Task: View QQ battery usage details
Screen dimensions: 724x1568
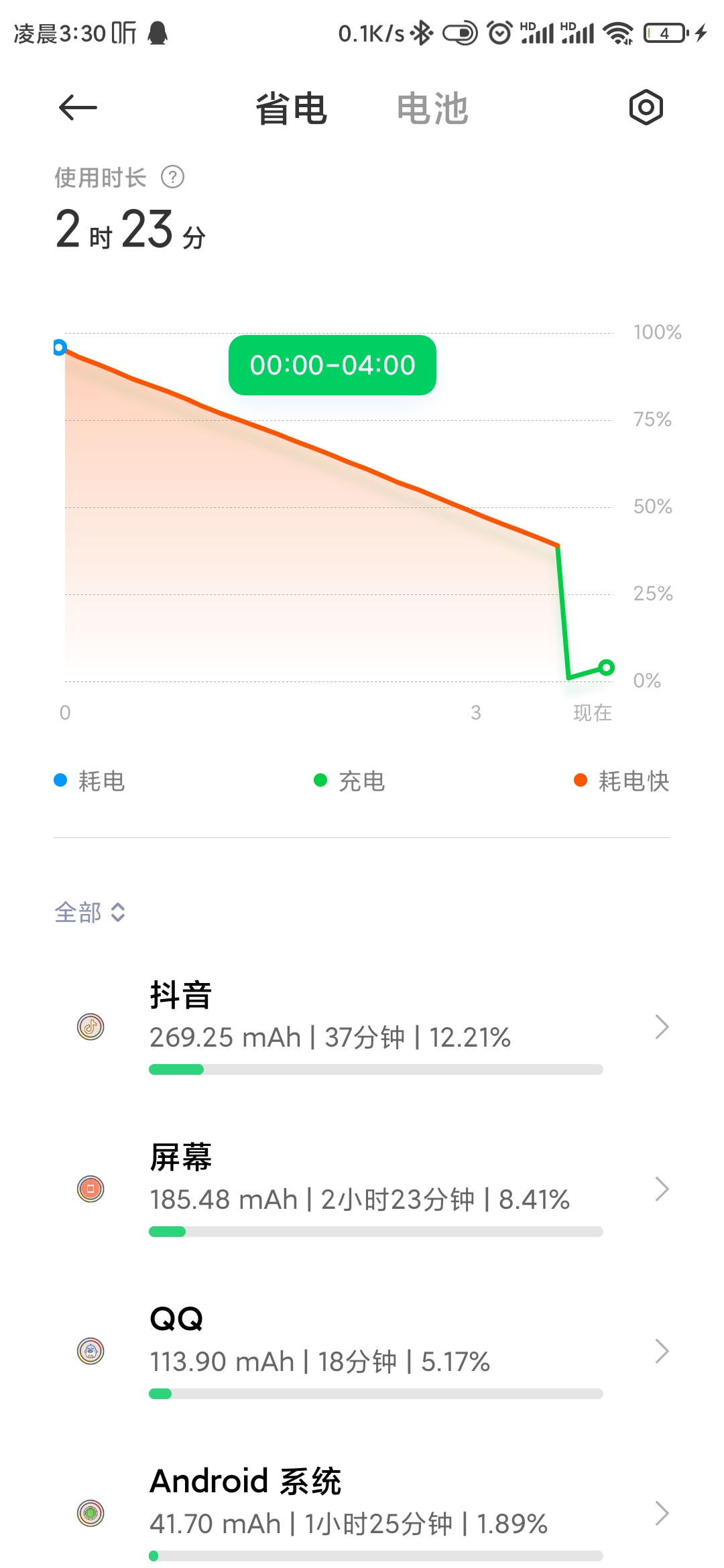Action: 362,1351
